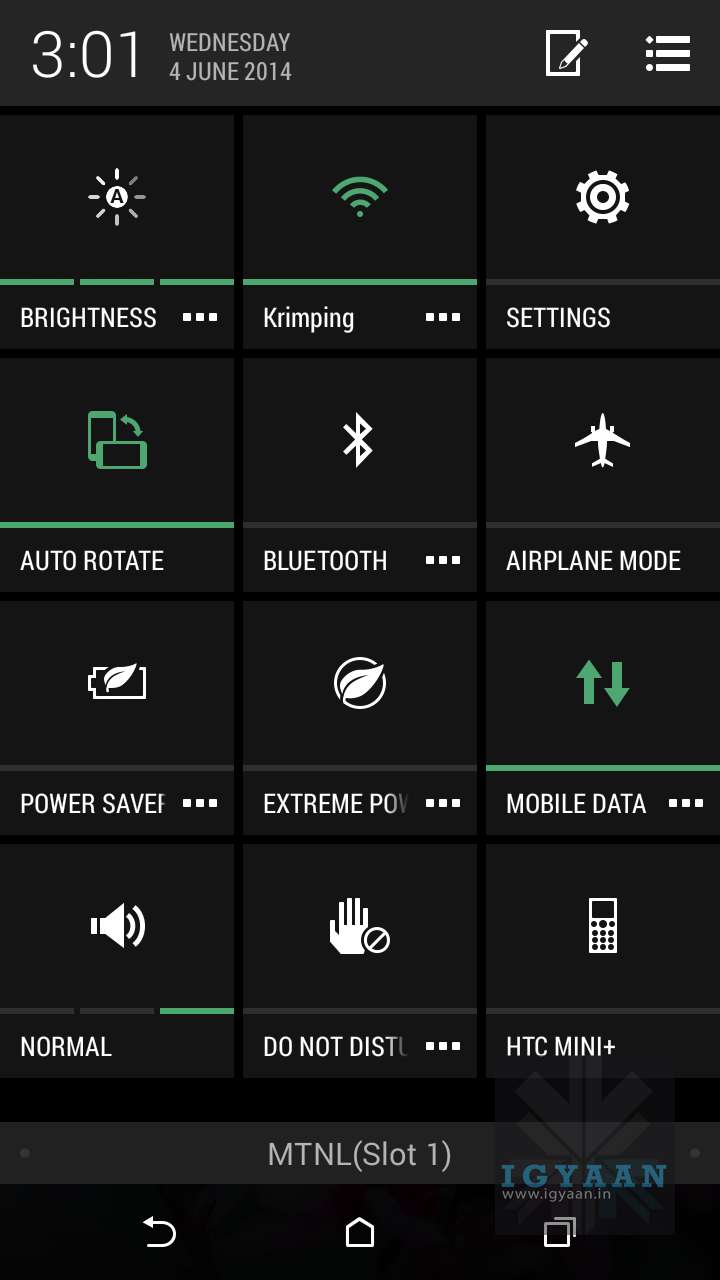720x1280 pixels.
Task: Open the quick settings edit icon
Action: [566, 52]
